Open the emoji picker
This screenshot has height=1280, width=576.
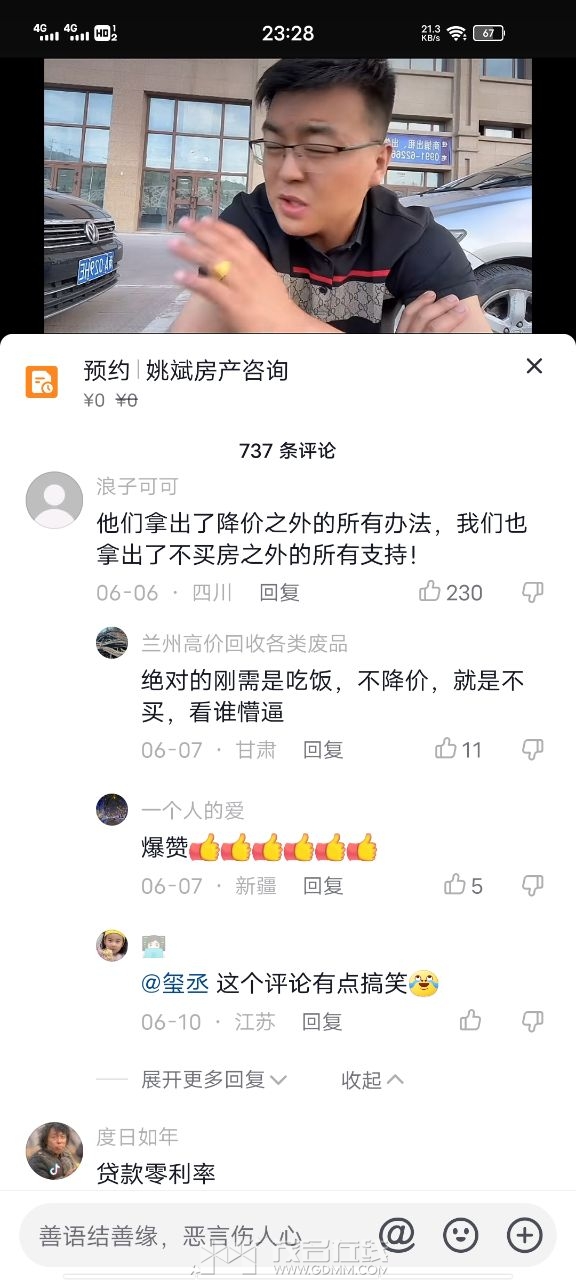pyautogui.click(x=461, y=1235)
